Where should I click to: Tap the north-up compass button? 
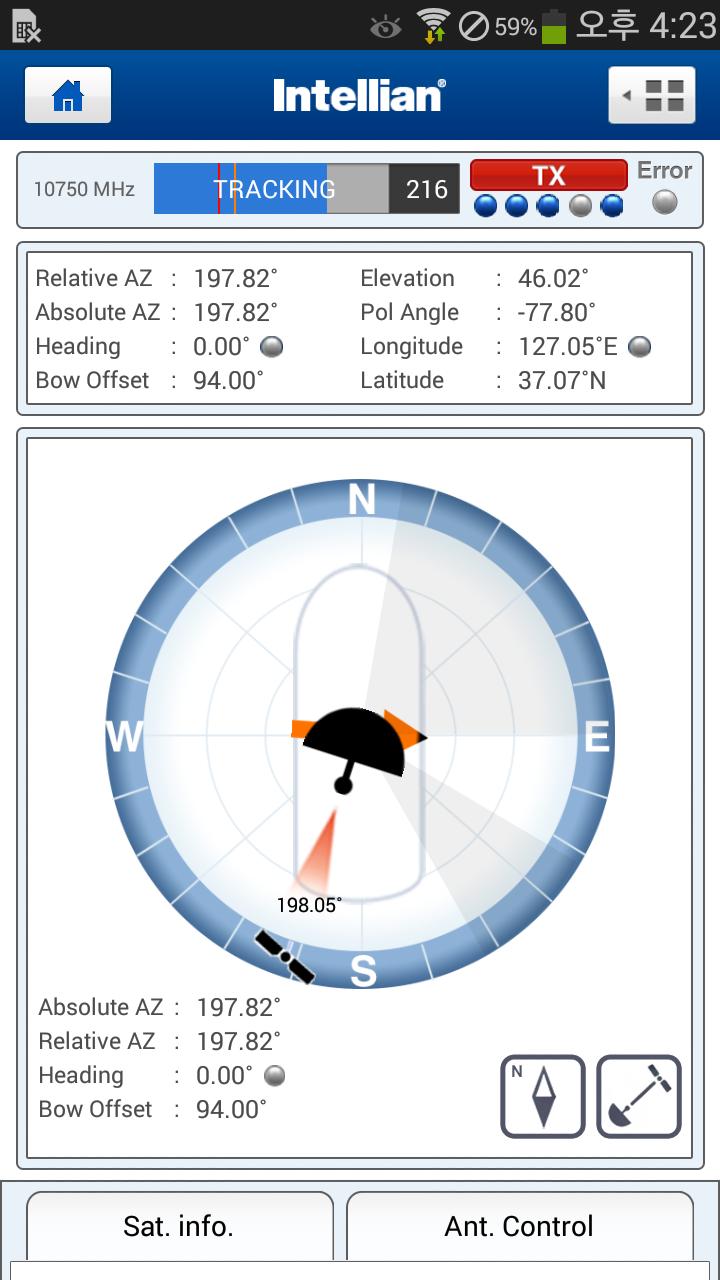(542, 1097)
